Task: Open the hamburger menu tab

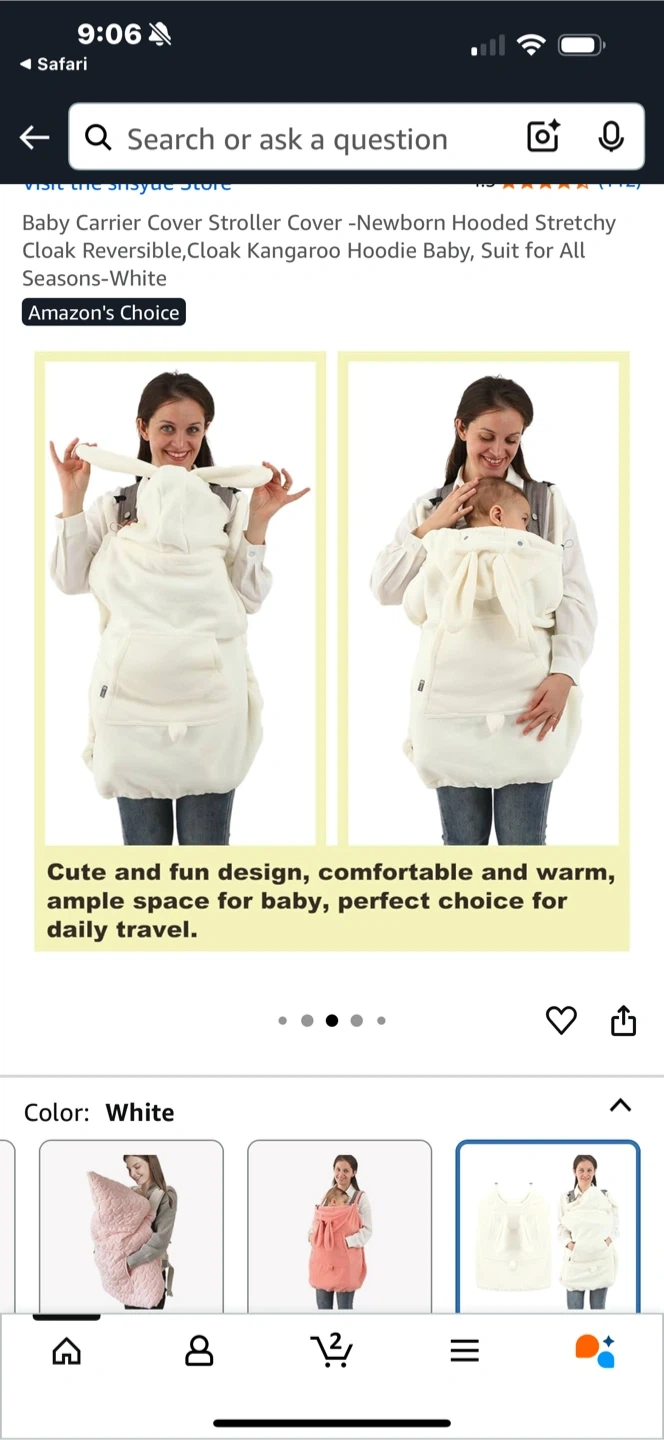Action: pyautogui.click(x=464, y=1351)
